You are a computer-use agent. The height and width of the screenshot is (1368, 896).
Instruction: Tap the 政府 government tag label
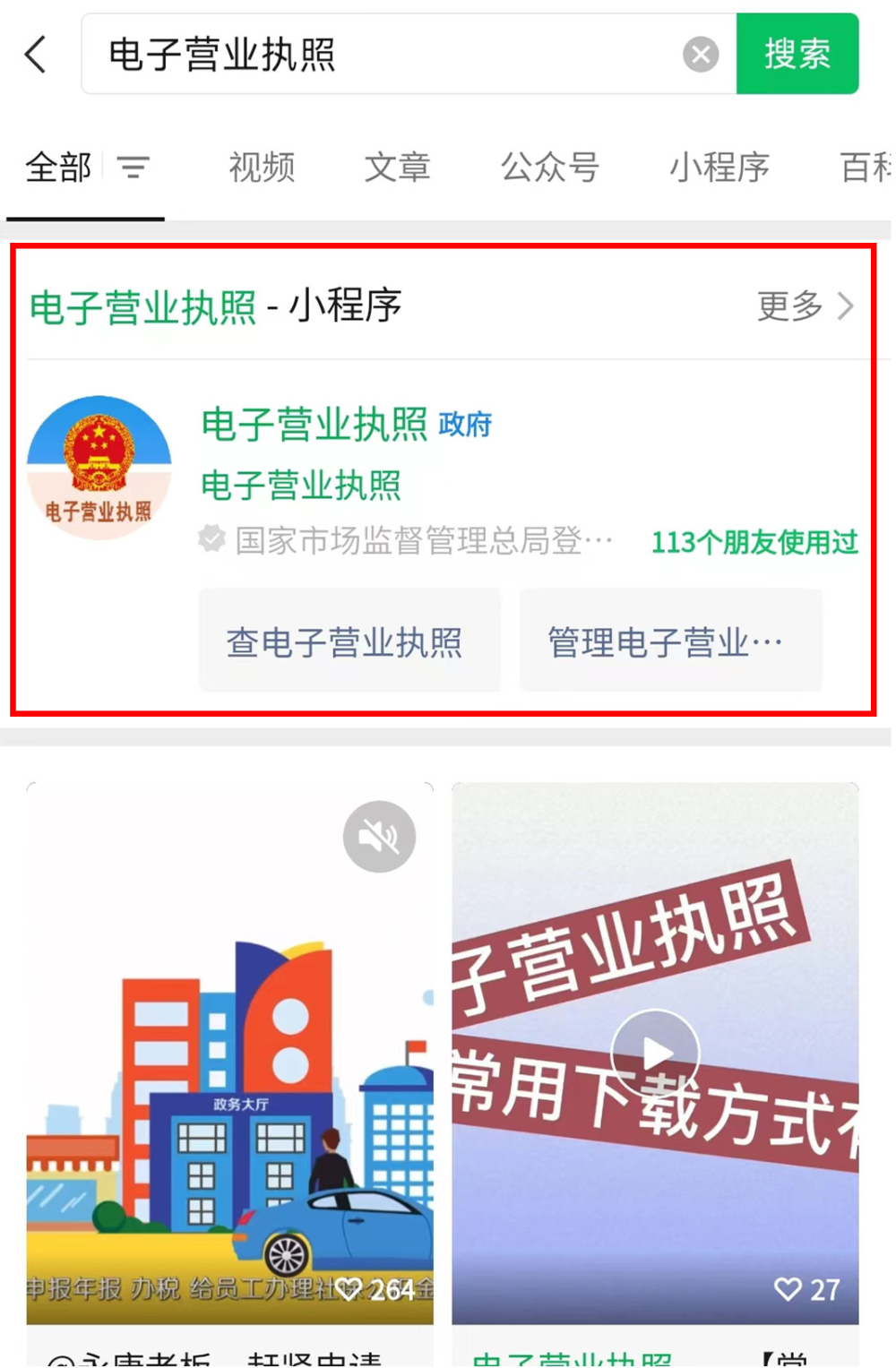point(464,426)
